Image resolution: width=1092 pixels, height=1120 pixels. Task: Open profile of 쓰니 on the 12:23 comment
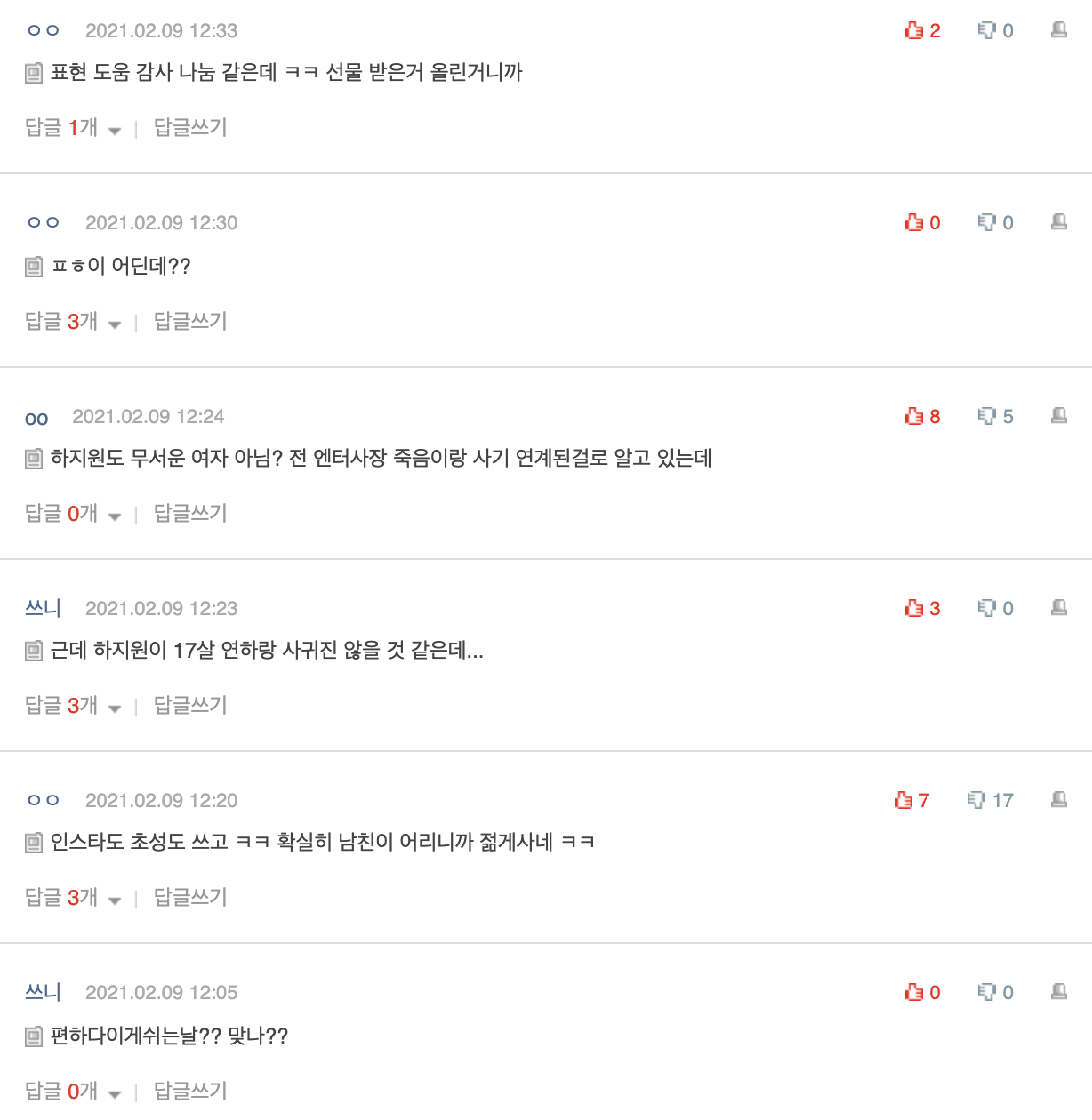[x=43, y=609]
